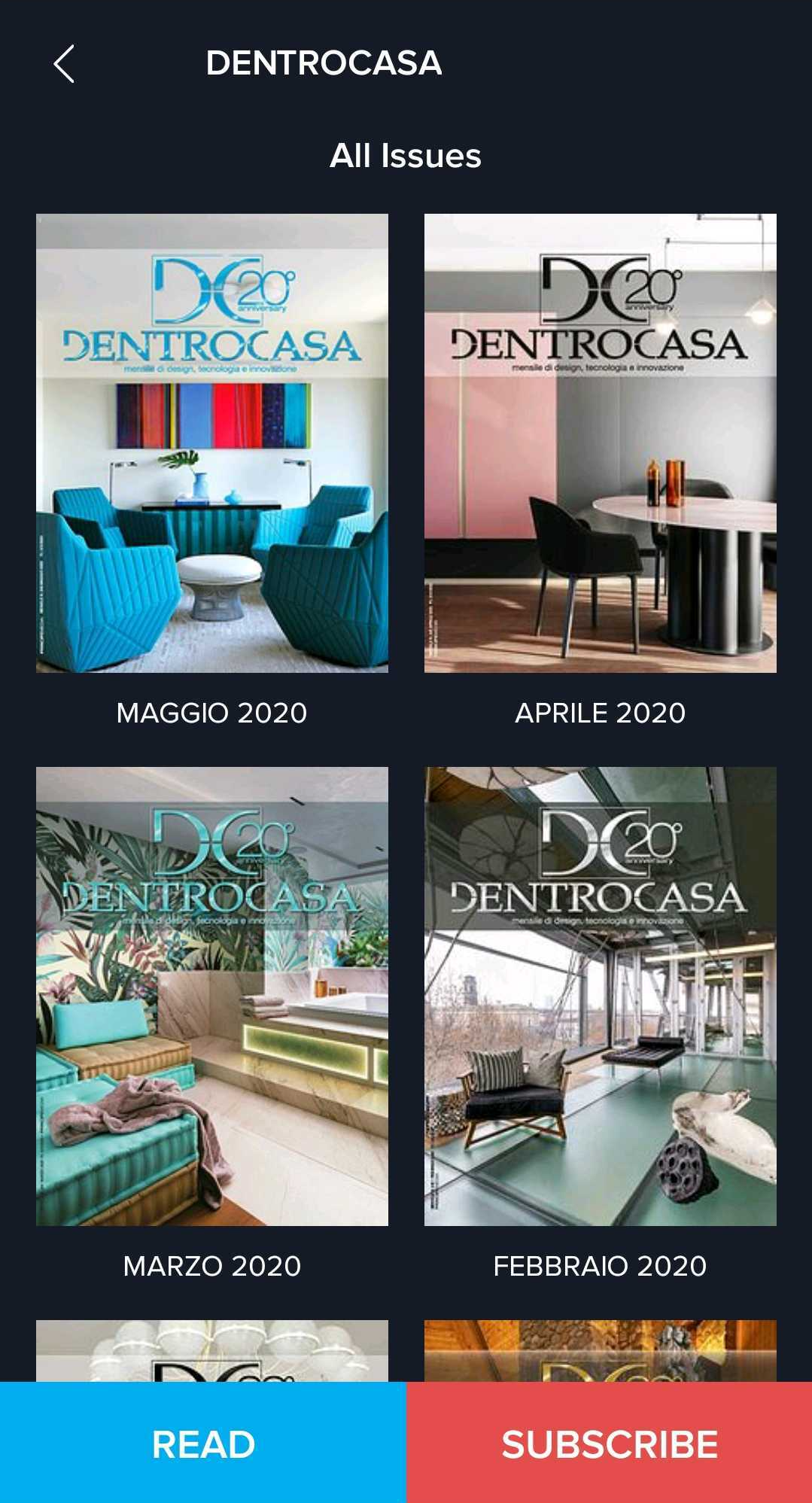Select the Marzo 2020 issue
Image resolution: width=812 pixels, height=1503 pixels.
click(x=212, y=996)
